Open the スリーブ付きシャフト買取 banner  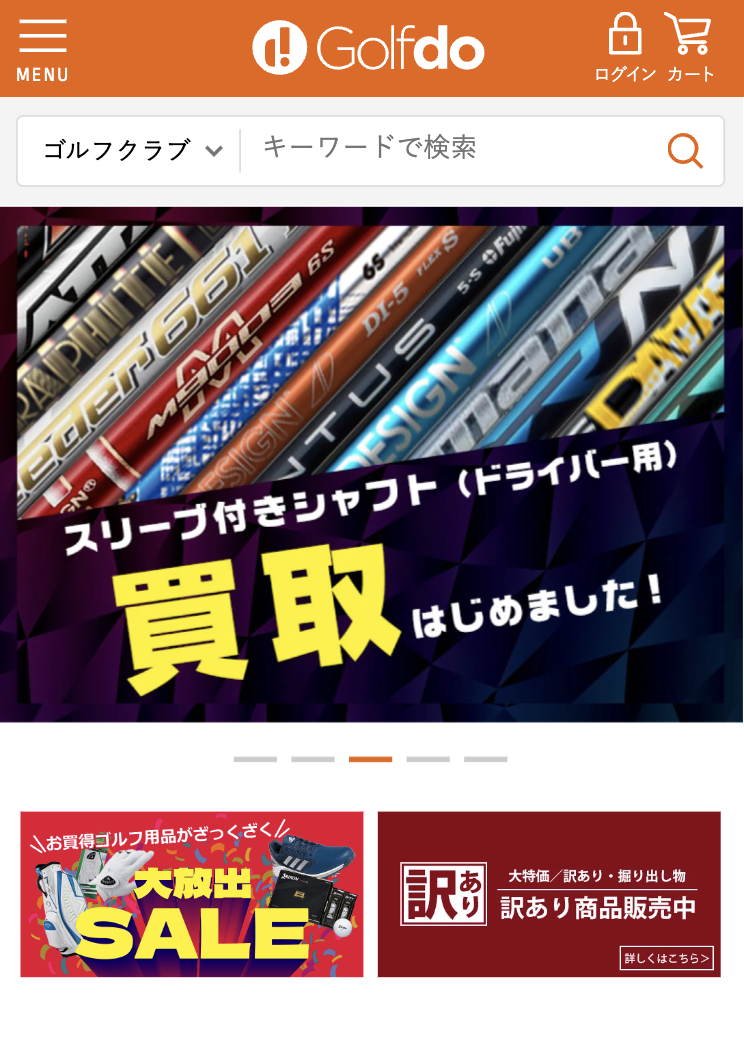(x=372, y=464)
